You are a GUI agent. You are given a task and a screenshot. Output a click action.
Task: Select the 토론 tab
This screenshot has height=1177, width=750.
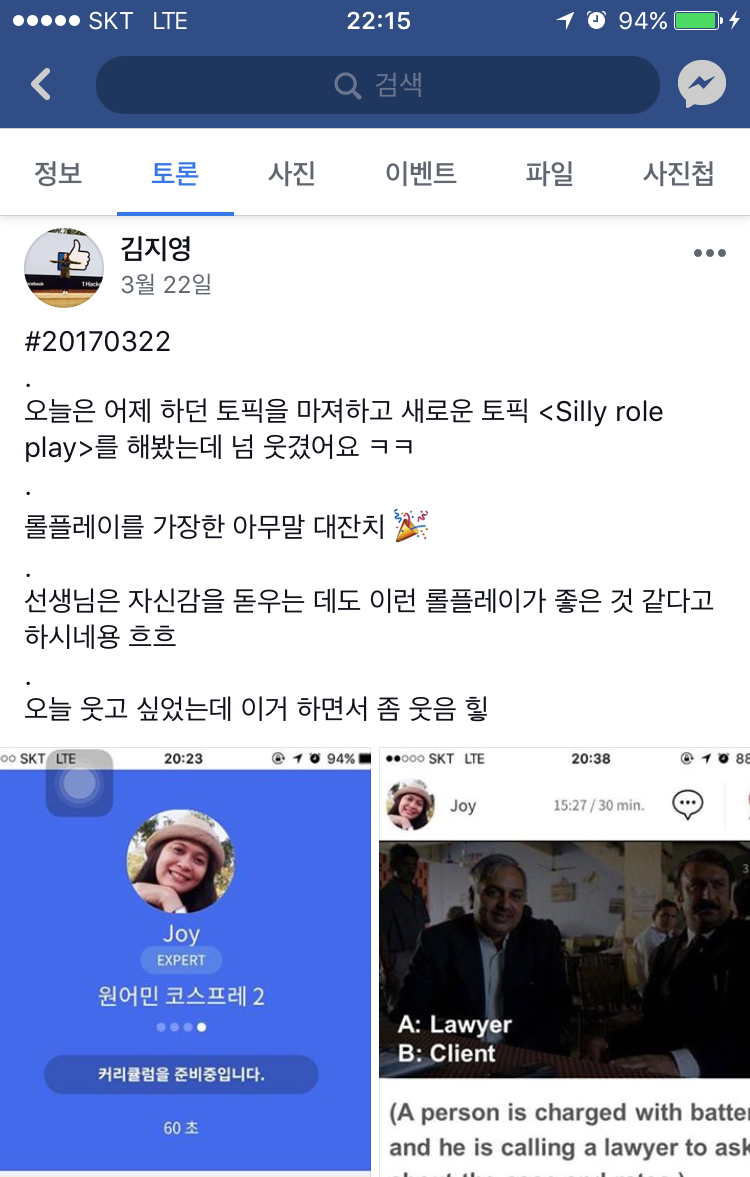(175, 173)
